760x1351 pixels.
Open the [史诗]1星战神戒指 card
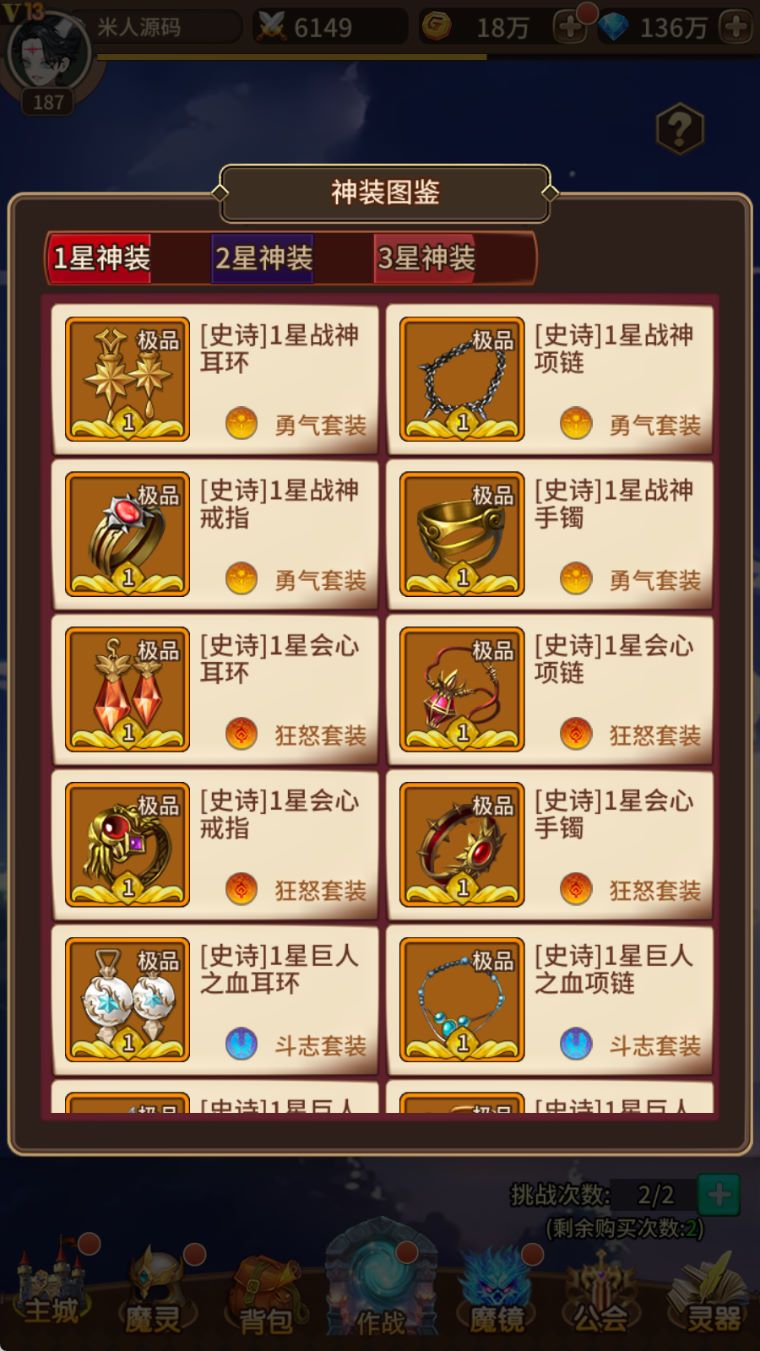pos(215,535)
